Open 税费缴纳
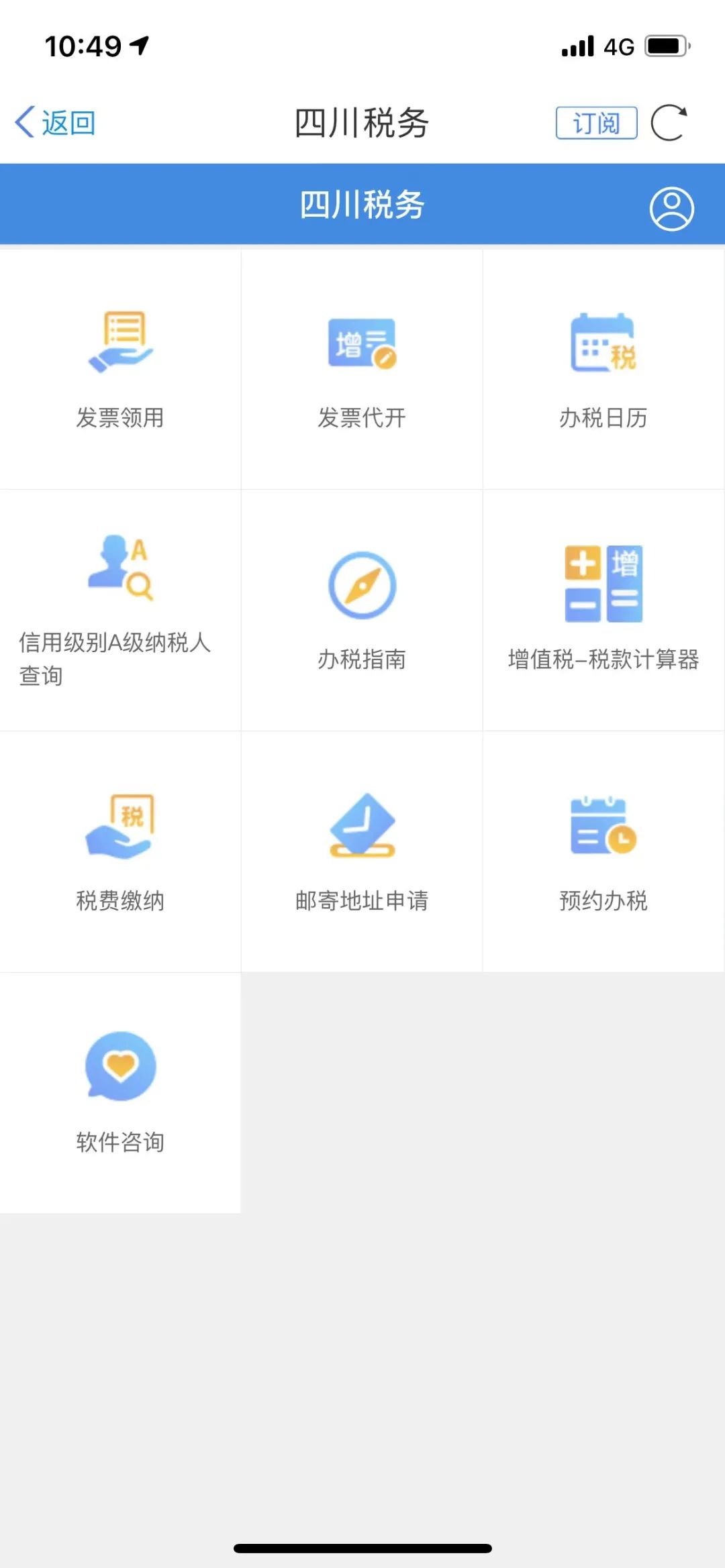The height and width of the screenshot is (1568, 725). click(120, 852)
